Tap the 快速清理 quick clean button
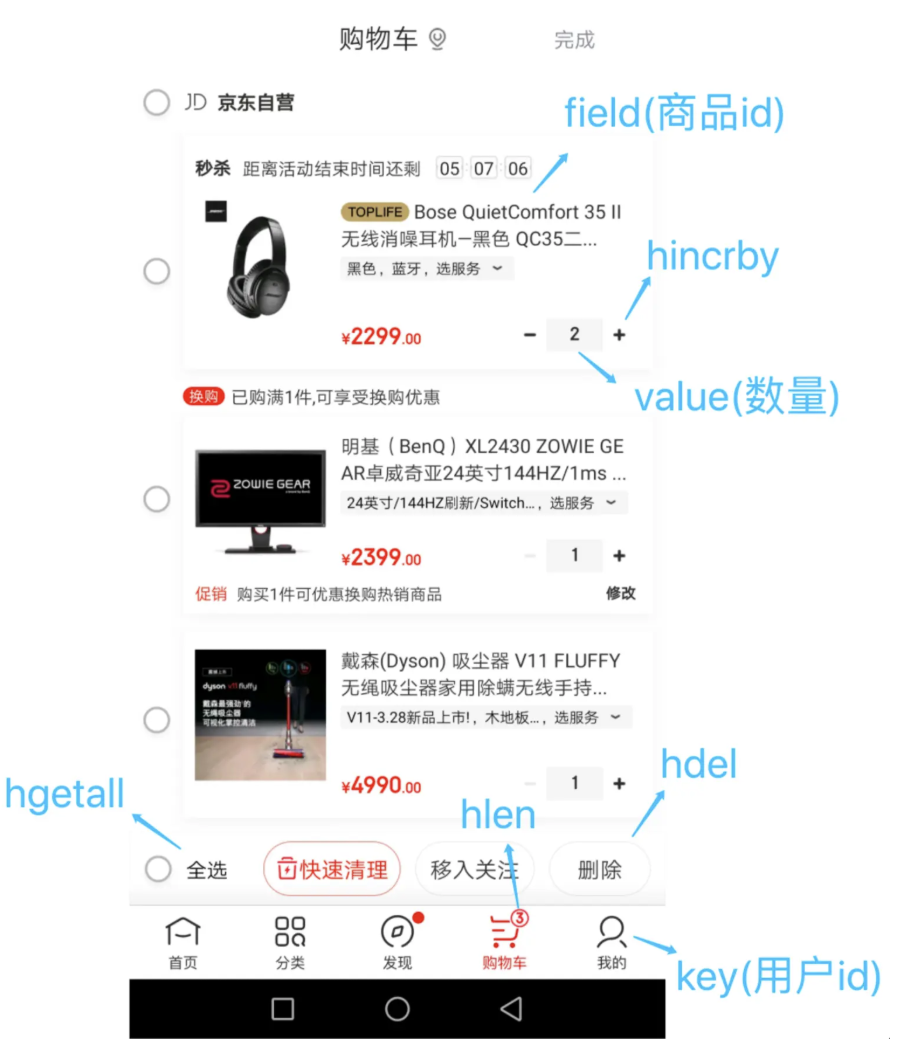 [x=332, y=869]
